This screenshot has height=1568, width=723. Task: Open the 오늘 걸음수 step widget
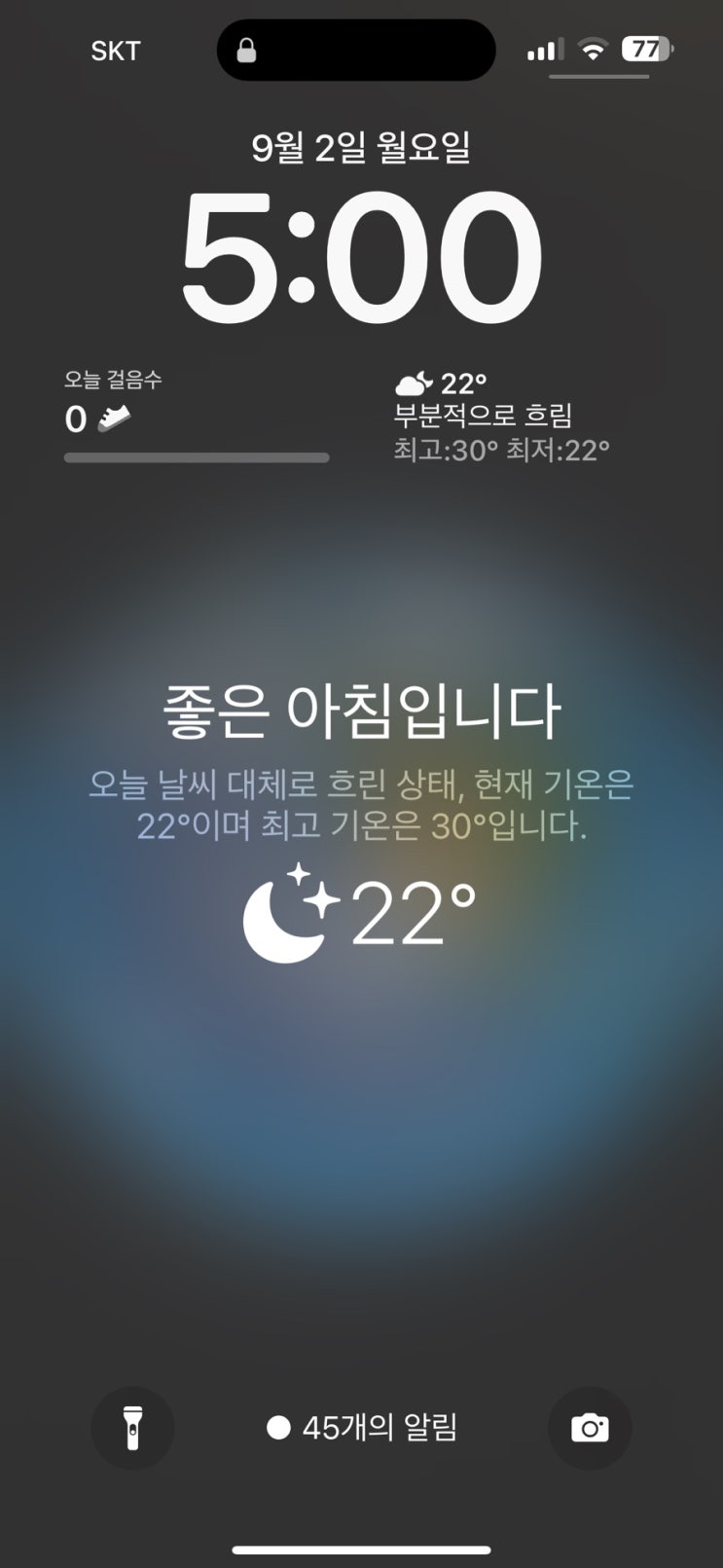click(x=197, y=416)
